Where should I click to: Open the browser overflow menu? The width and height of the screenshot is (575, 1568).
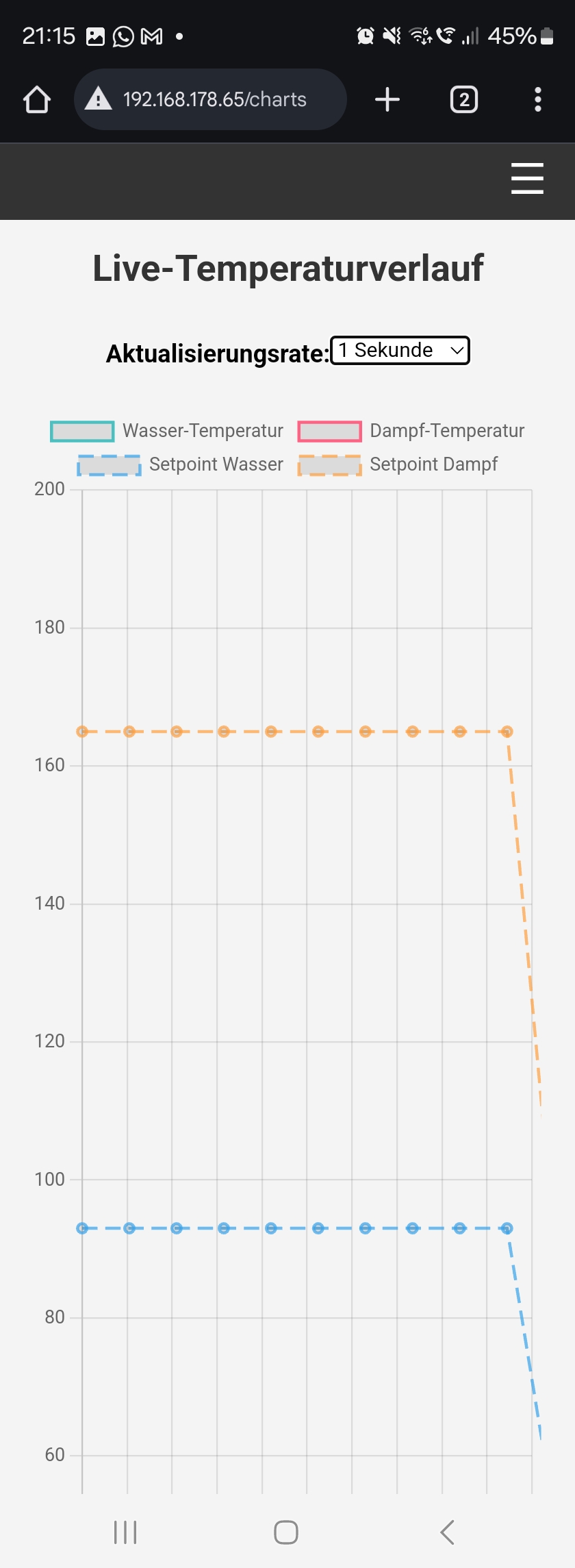coord(538,99)
